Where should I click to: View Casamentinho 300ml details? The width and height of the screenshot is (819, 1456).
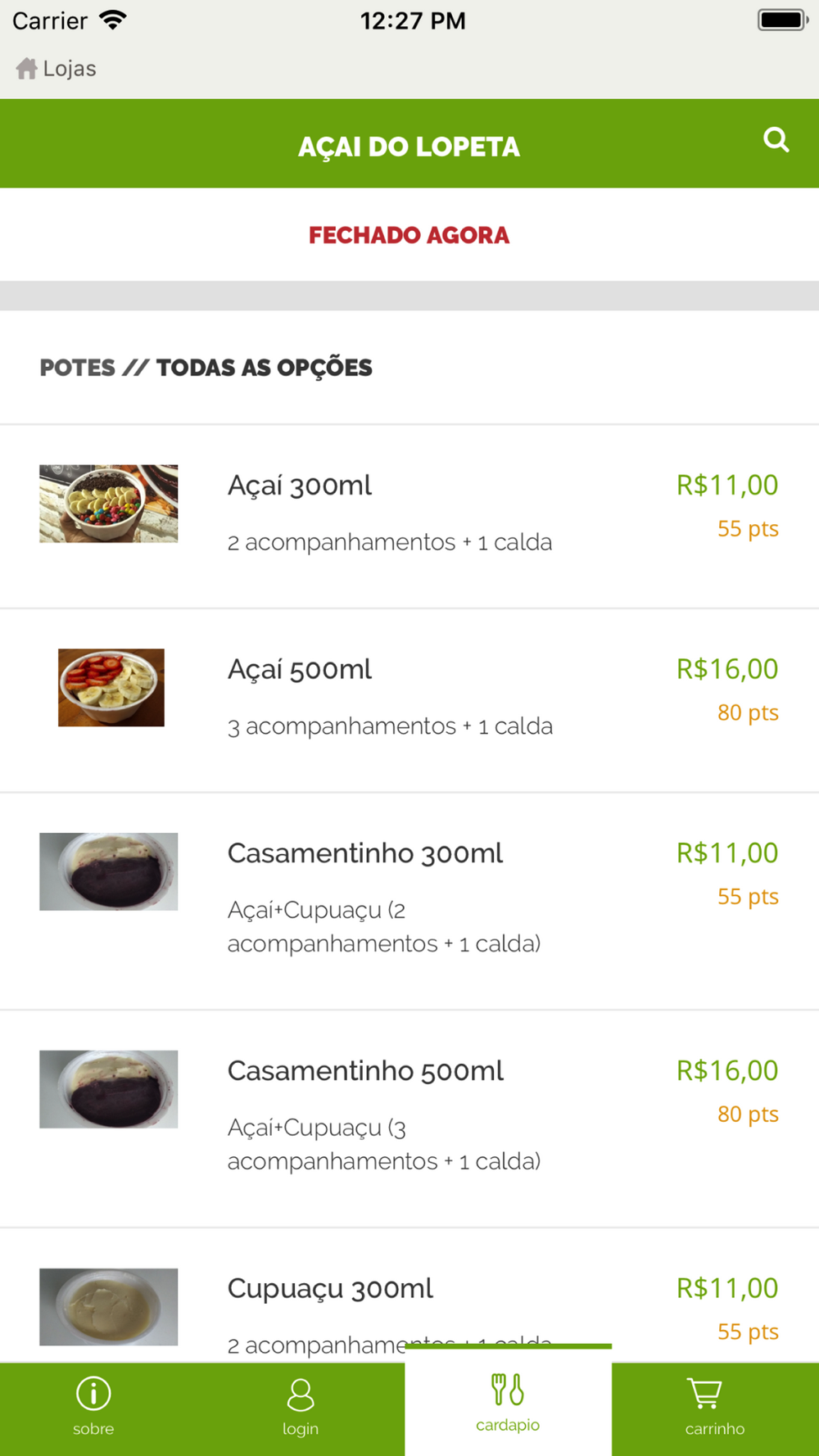pyautogui.click(x=365, y=854)
